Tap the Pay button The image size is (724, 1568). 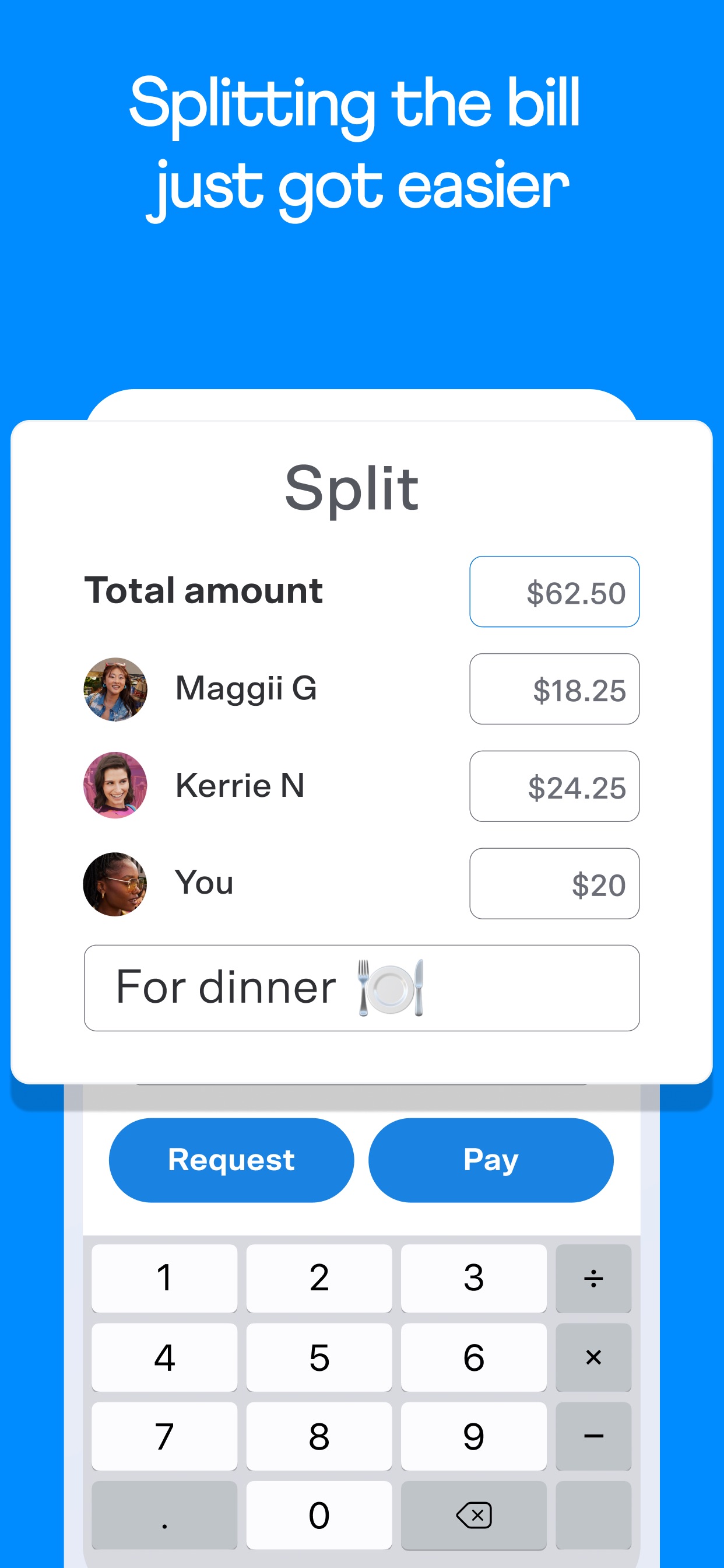point(490,1159)
